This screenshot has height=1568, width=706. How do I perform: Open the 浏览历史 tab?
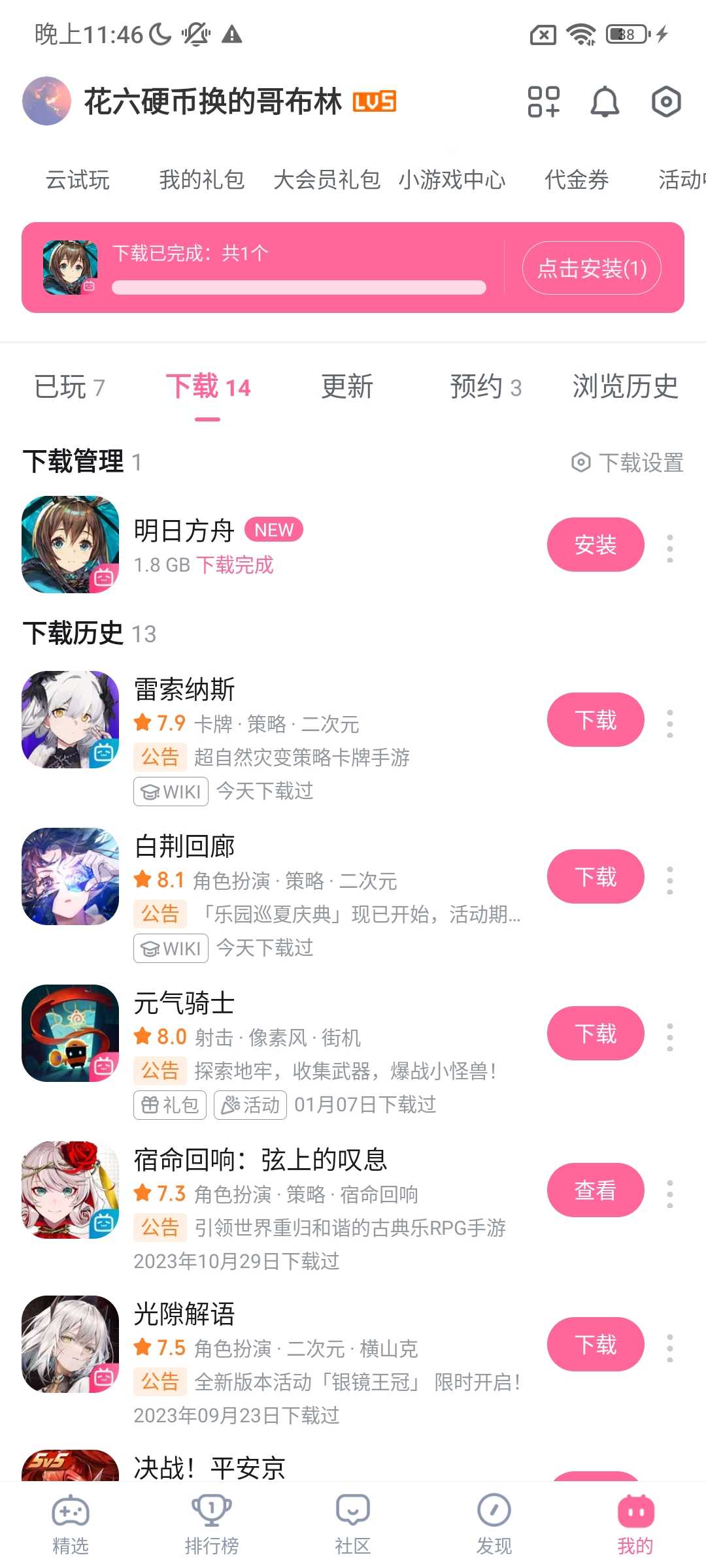625,387
